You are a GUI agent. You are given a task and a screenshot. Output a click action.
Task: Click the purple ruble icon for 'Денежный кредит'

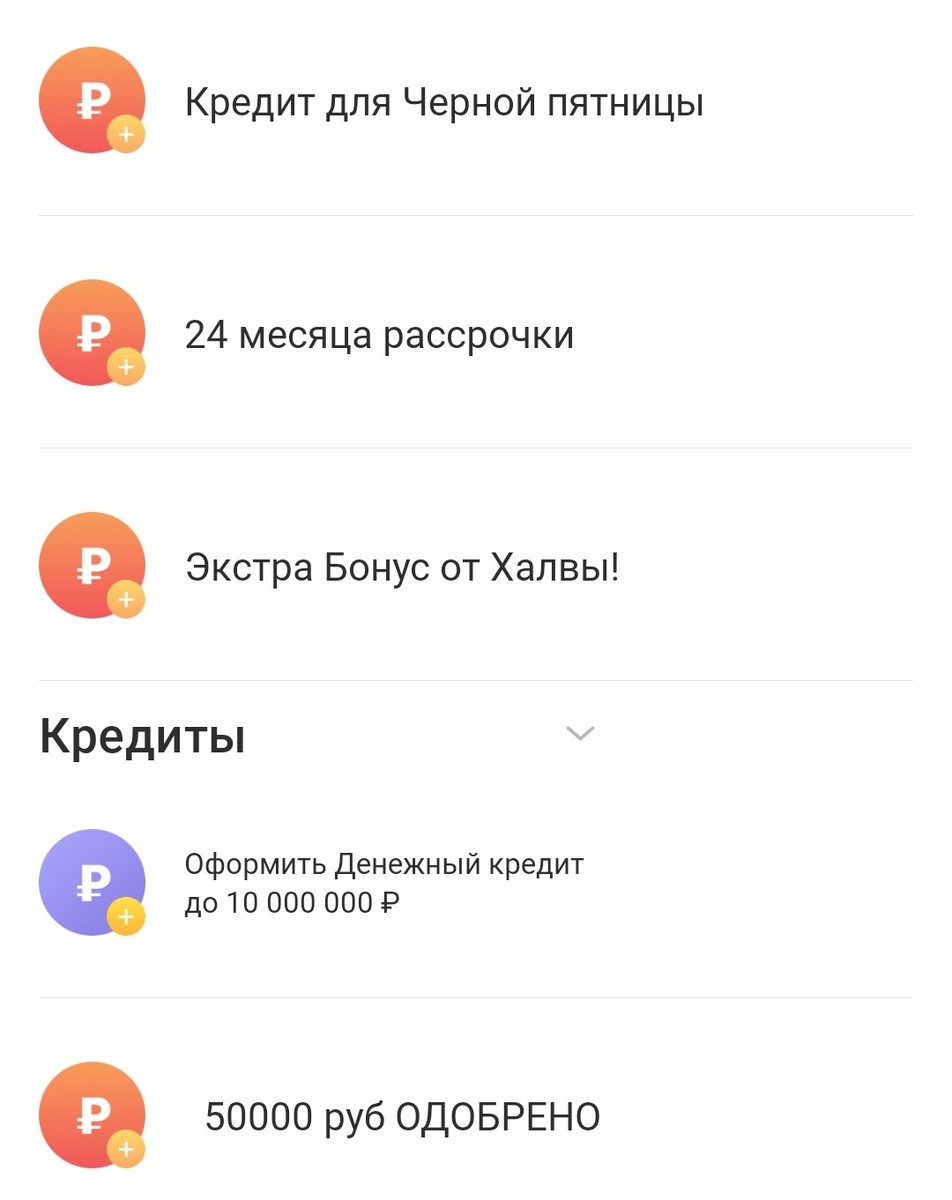point(92,882)
